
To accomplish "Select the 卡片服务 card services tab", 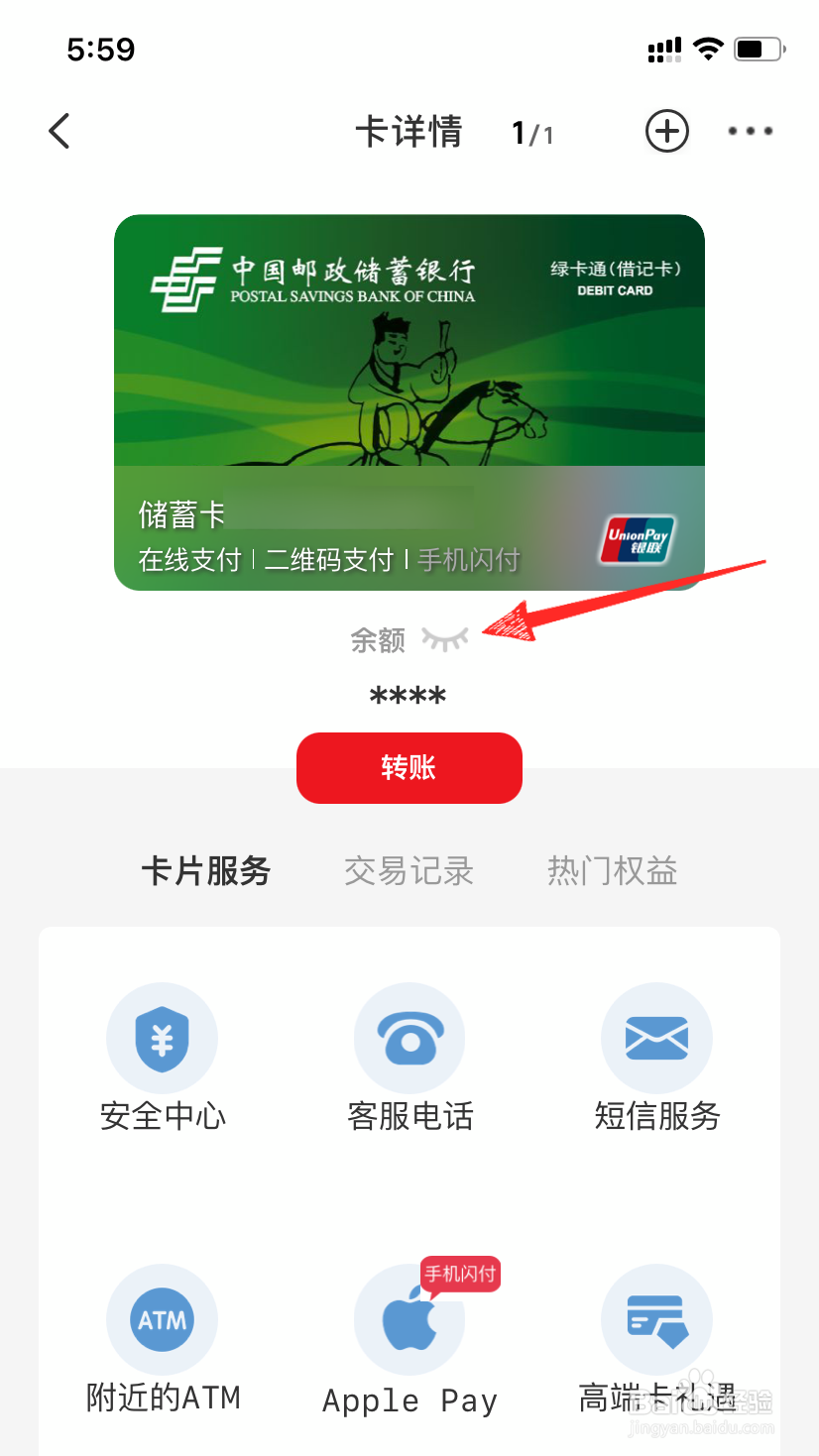I will point(205,871).
